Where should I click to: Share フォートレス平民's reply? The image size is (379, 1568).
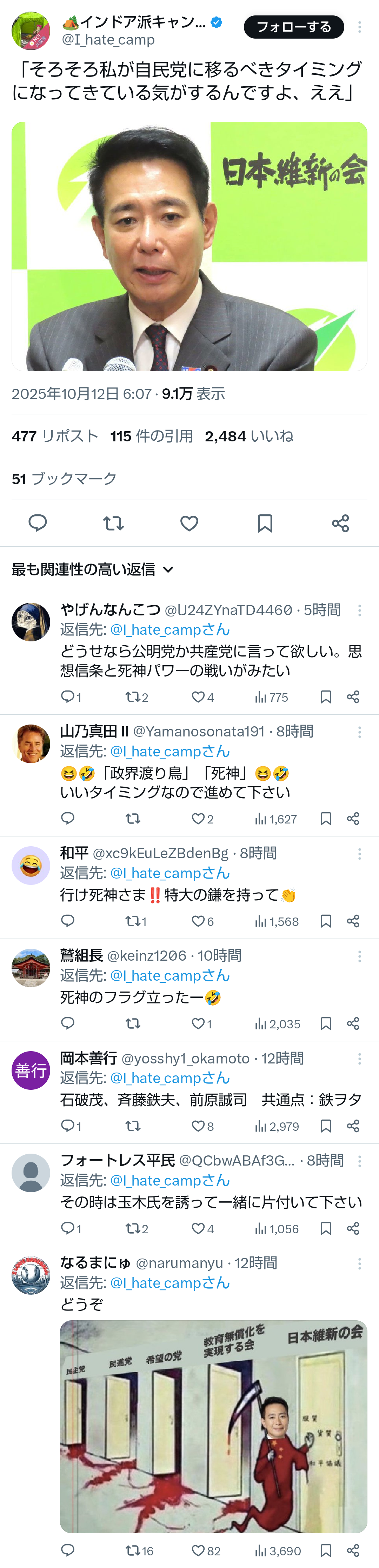pyautogui.click(x=353, y=1228)
